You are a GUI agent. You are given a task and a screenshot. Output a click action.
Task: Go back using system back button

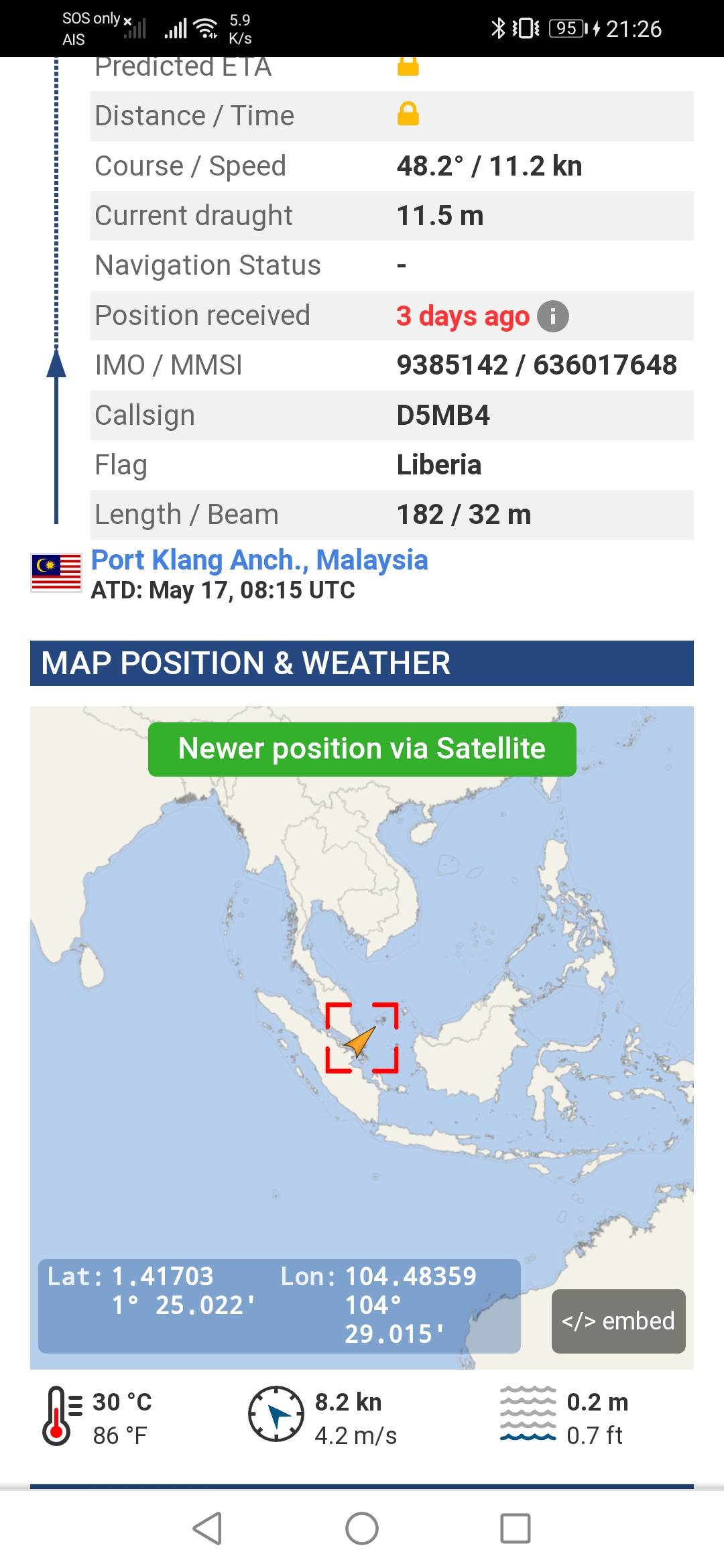tap(207, 1528)
